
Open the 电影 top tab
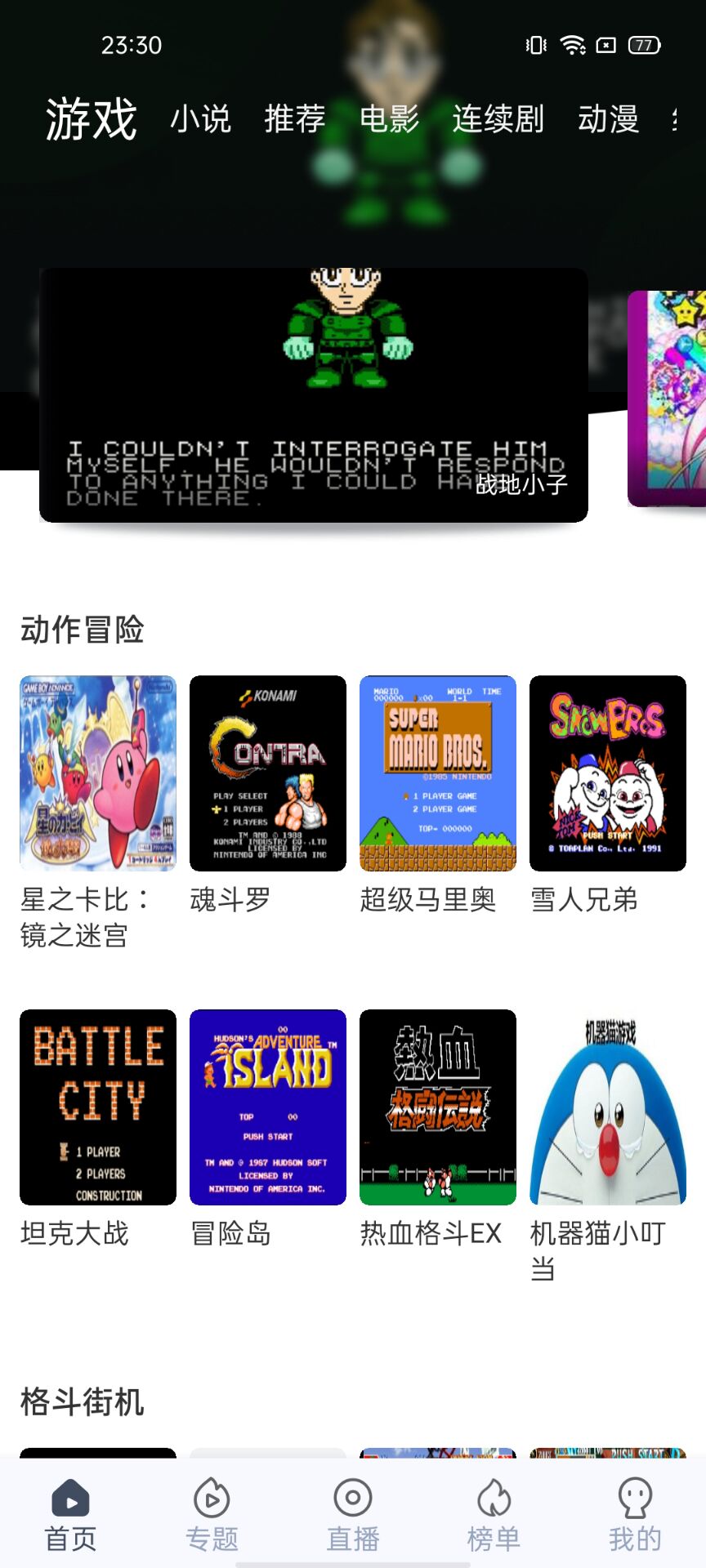point(389,119)
